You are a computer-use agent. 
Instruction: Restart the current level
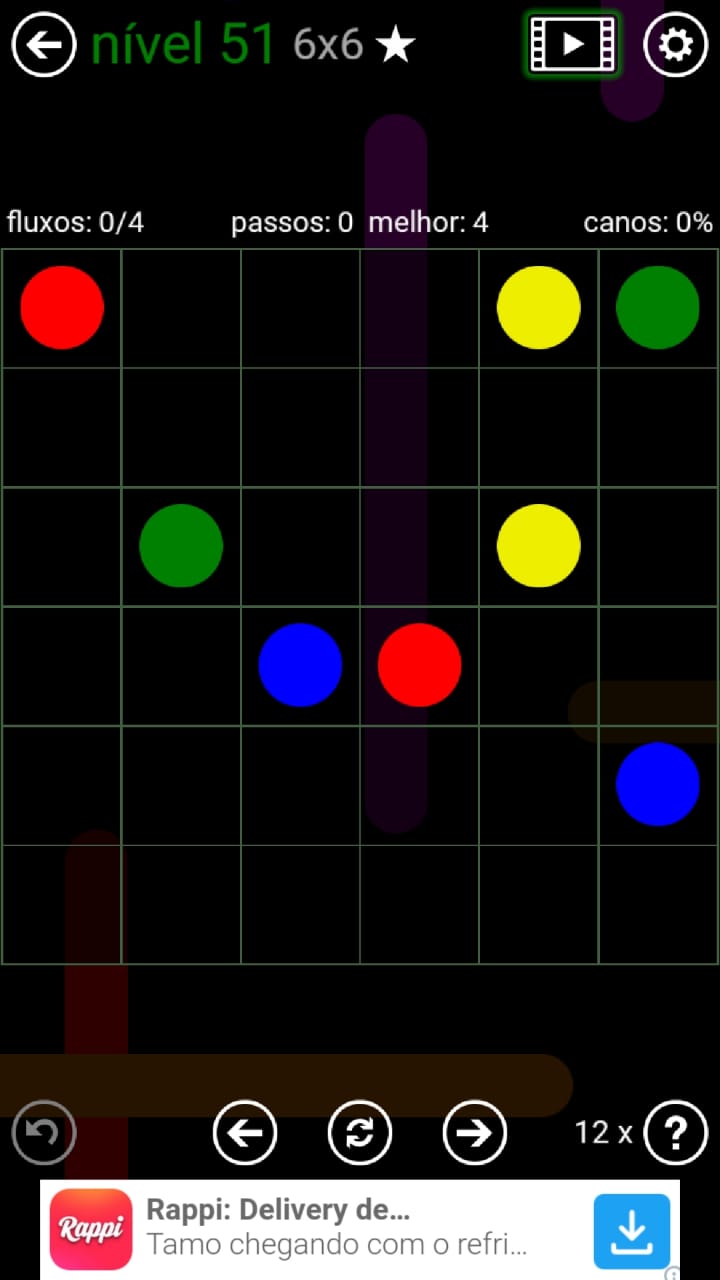pyautogui.click(x=360, y=1132)
